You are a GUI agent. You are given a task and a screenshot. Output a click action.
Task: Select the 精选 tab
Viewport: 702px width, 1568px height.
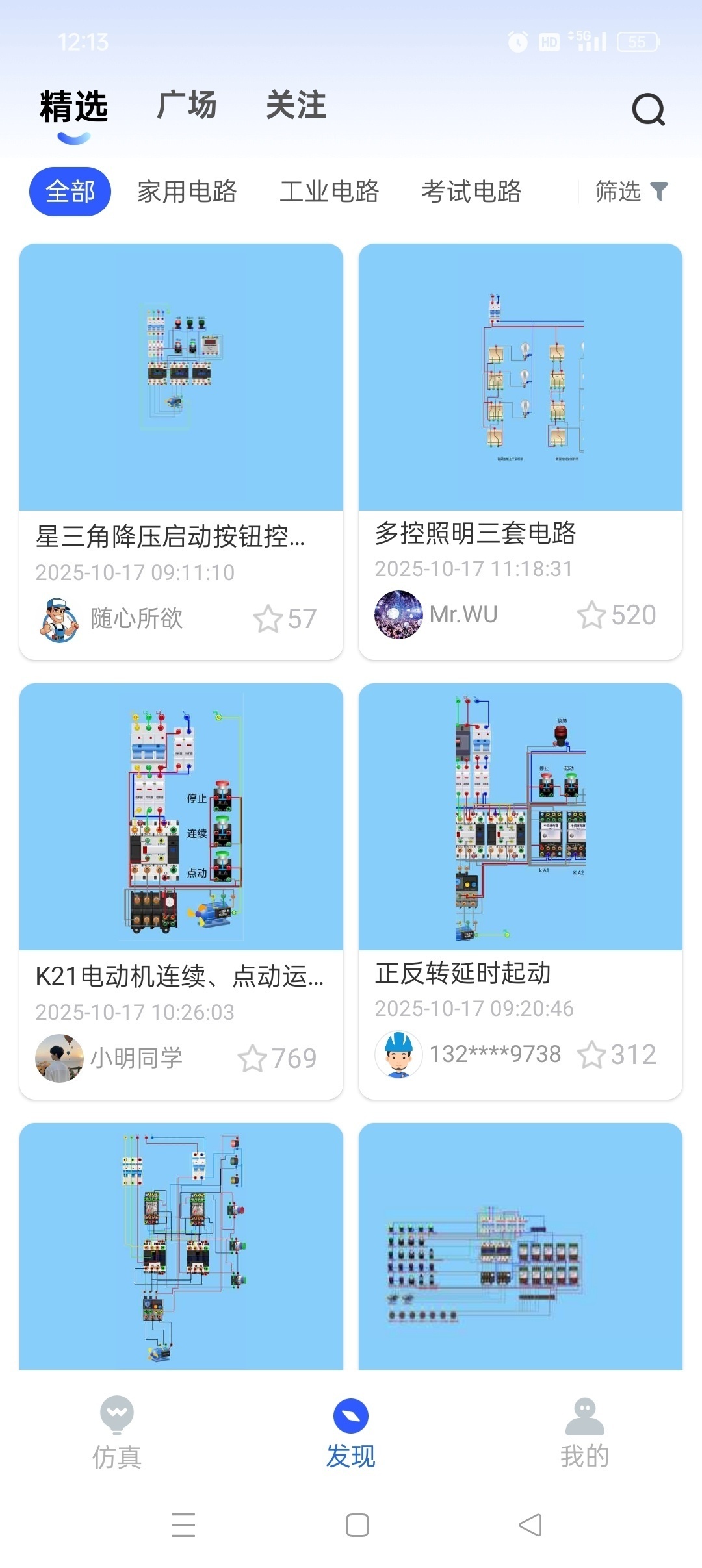coord(73,107)
